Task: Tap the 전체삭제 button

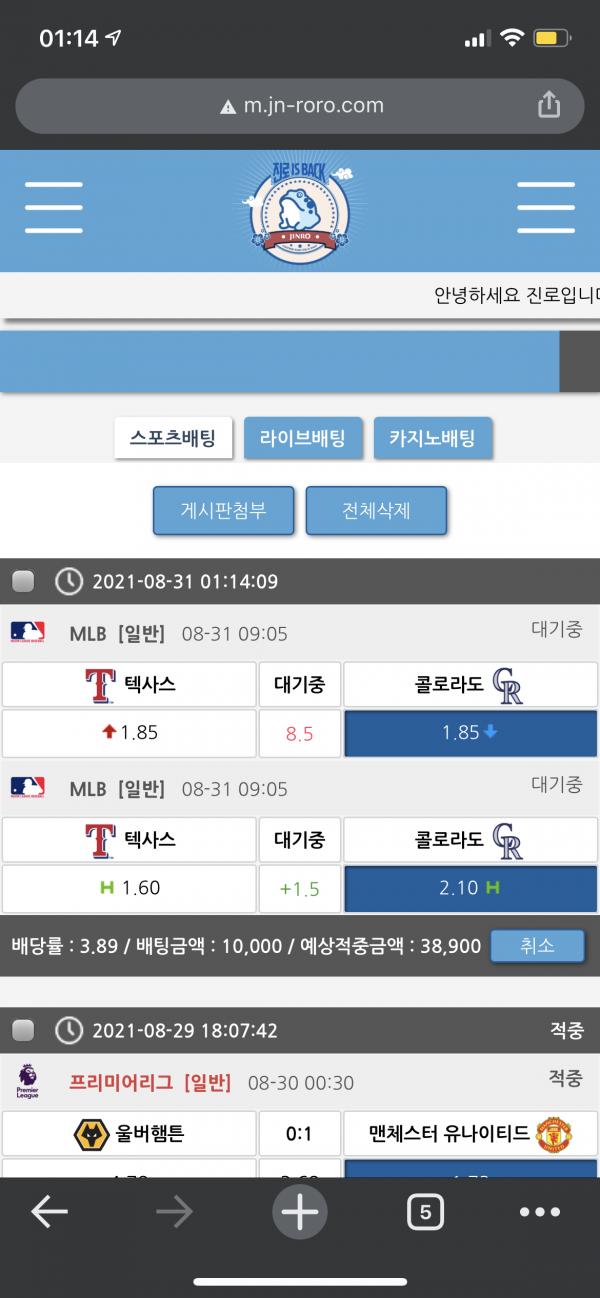Action: point(376,511)
